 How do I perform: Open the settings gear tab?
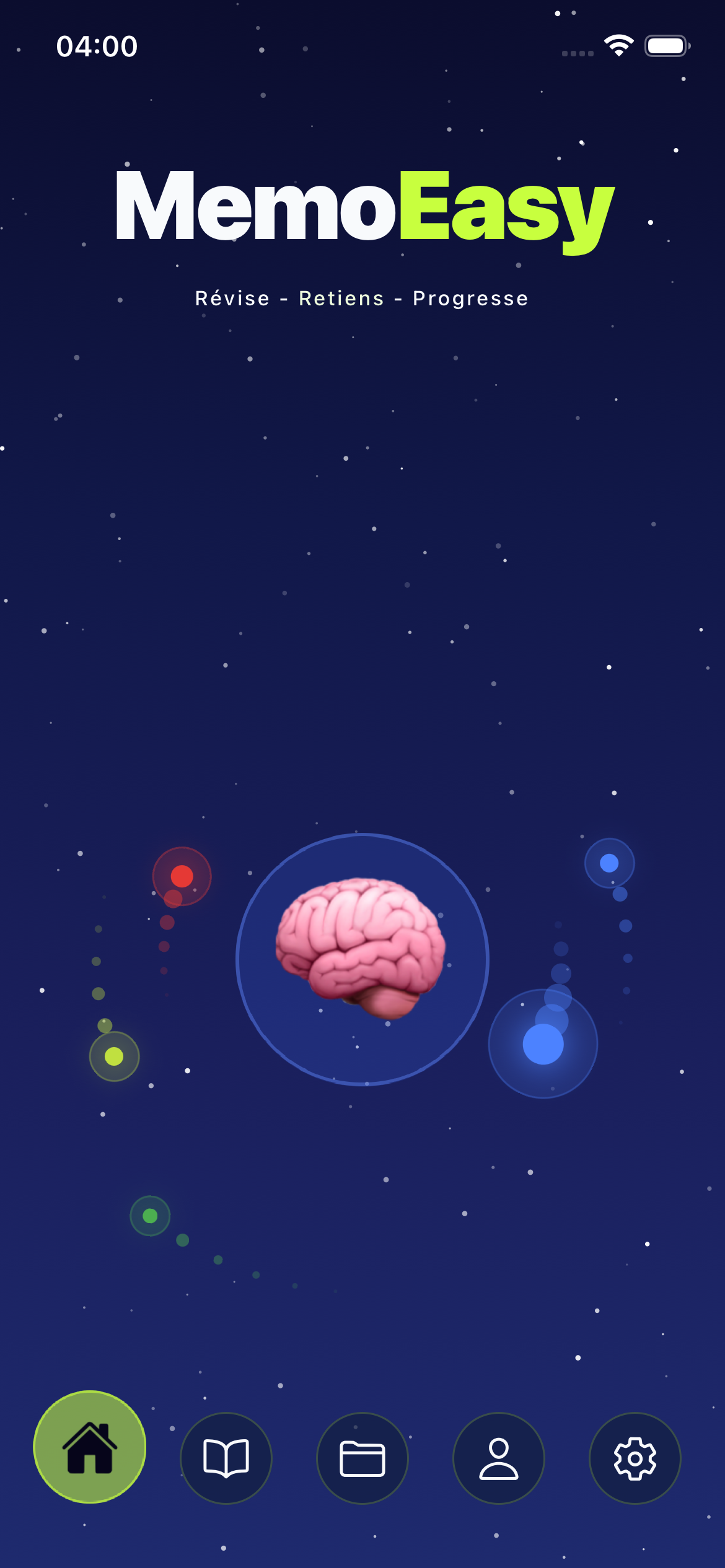point(635,1458)
